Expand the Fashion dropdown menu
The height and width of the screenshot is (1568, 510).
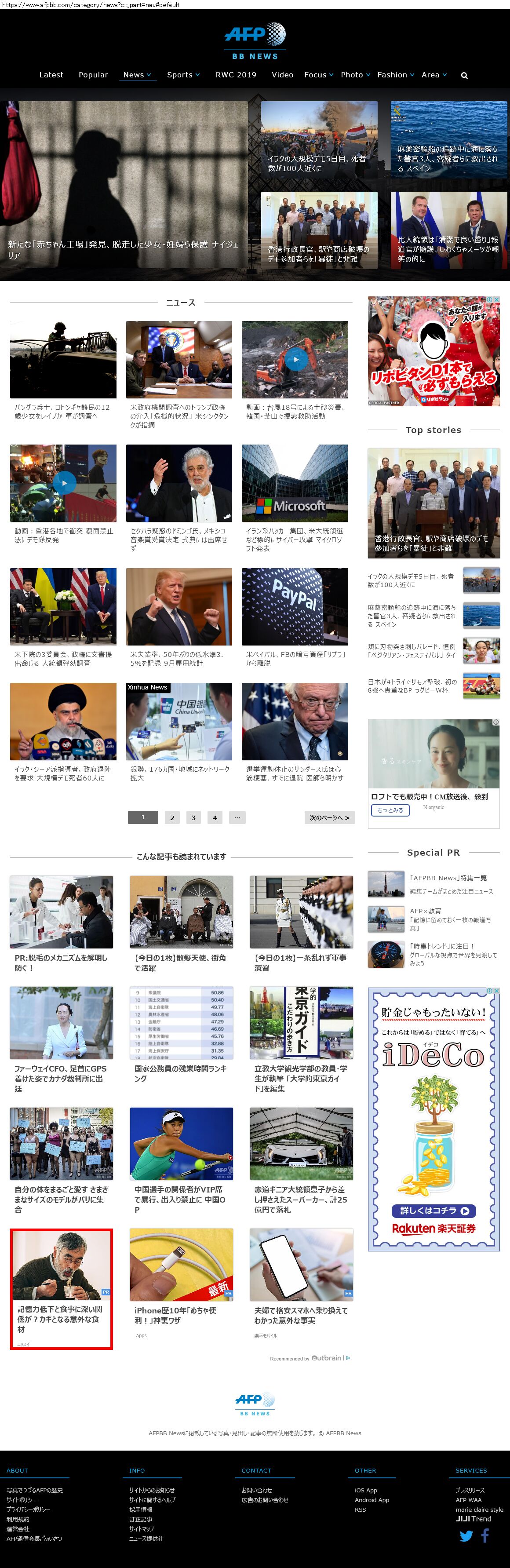tap(396, 75)
